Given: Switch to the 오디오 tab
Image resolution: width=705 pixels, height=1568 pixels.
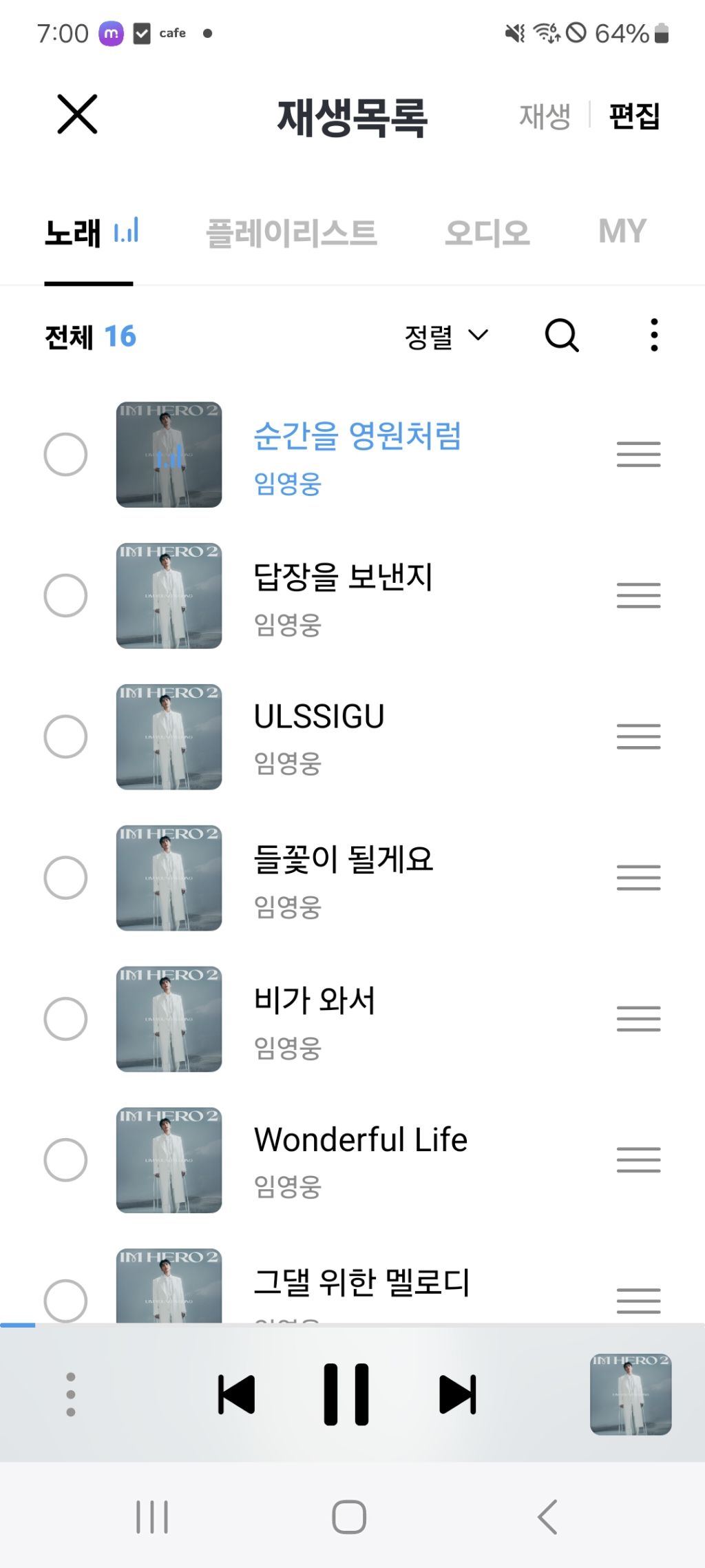Looking at the screenshot, I should 487,233.
